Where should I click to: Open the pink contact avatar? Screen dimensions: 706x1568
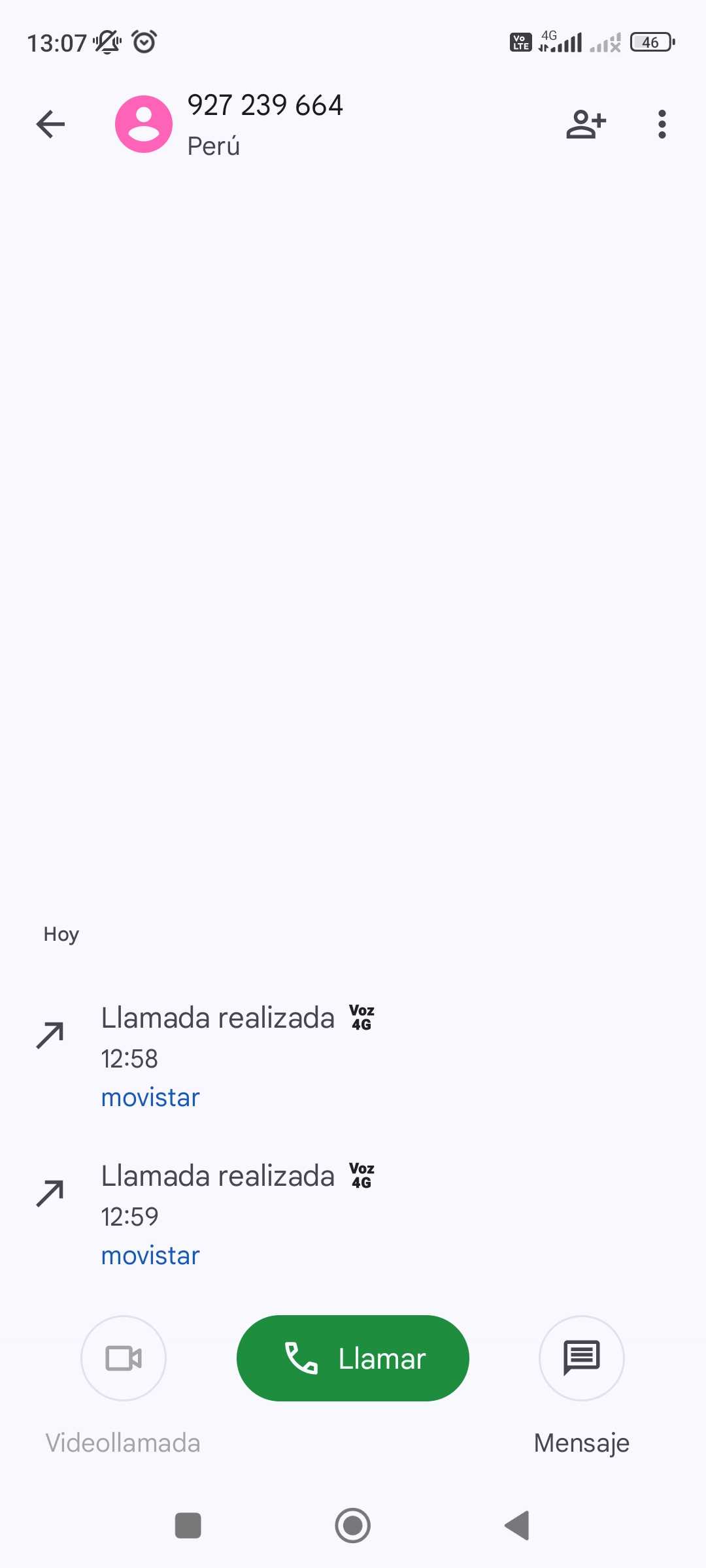click(x=144, y=124)
